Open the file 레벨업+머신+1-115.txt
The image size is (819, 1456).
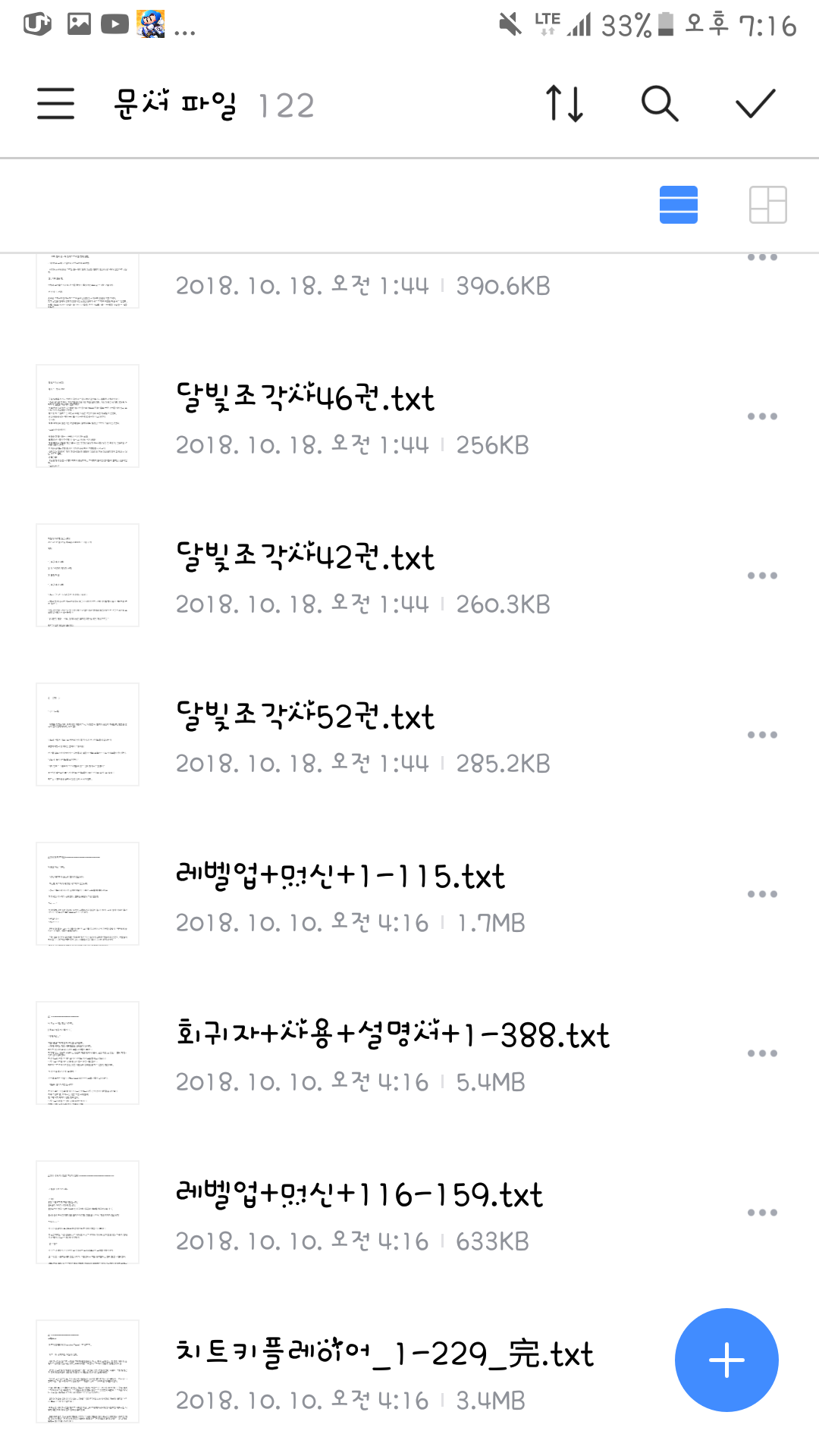coord(340,877)
